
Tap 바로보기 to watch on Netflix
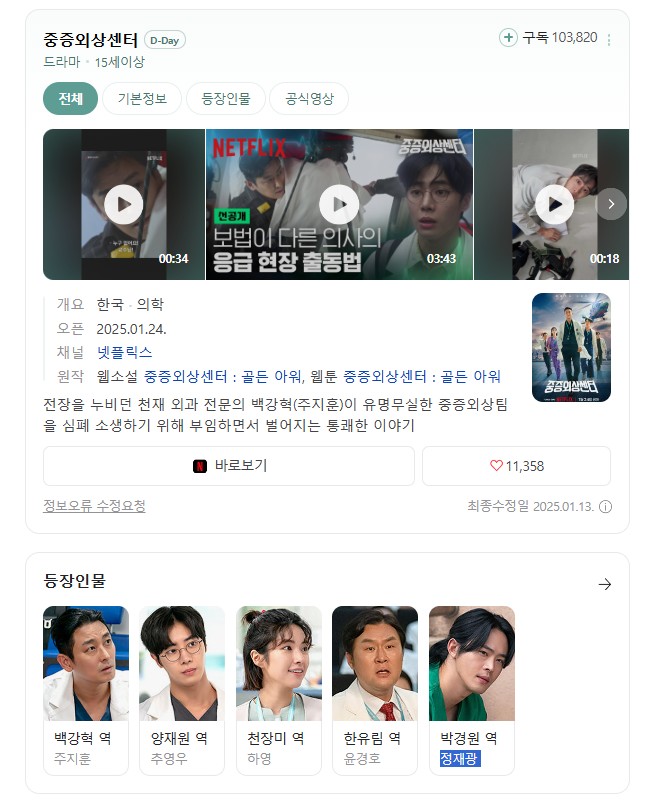pyautogui.click(x=229, y=466)
